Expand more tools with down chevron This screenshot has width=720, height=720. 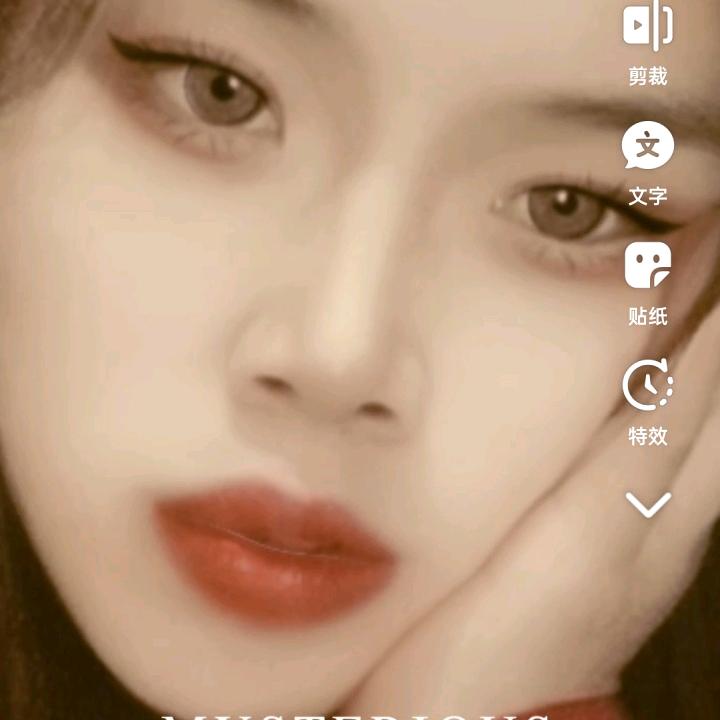pyautogui.click(x=648, y=505)
